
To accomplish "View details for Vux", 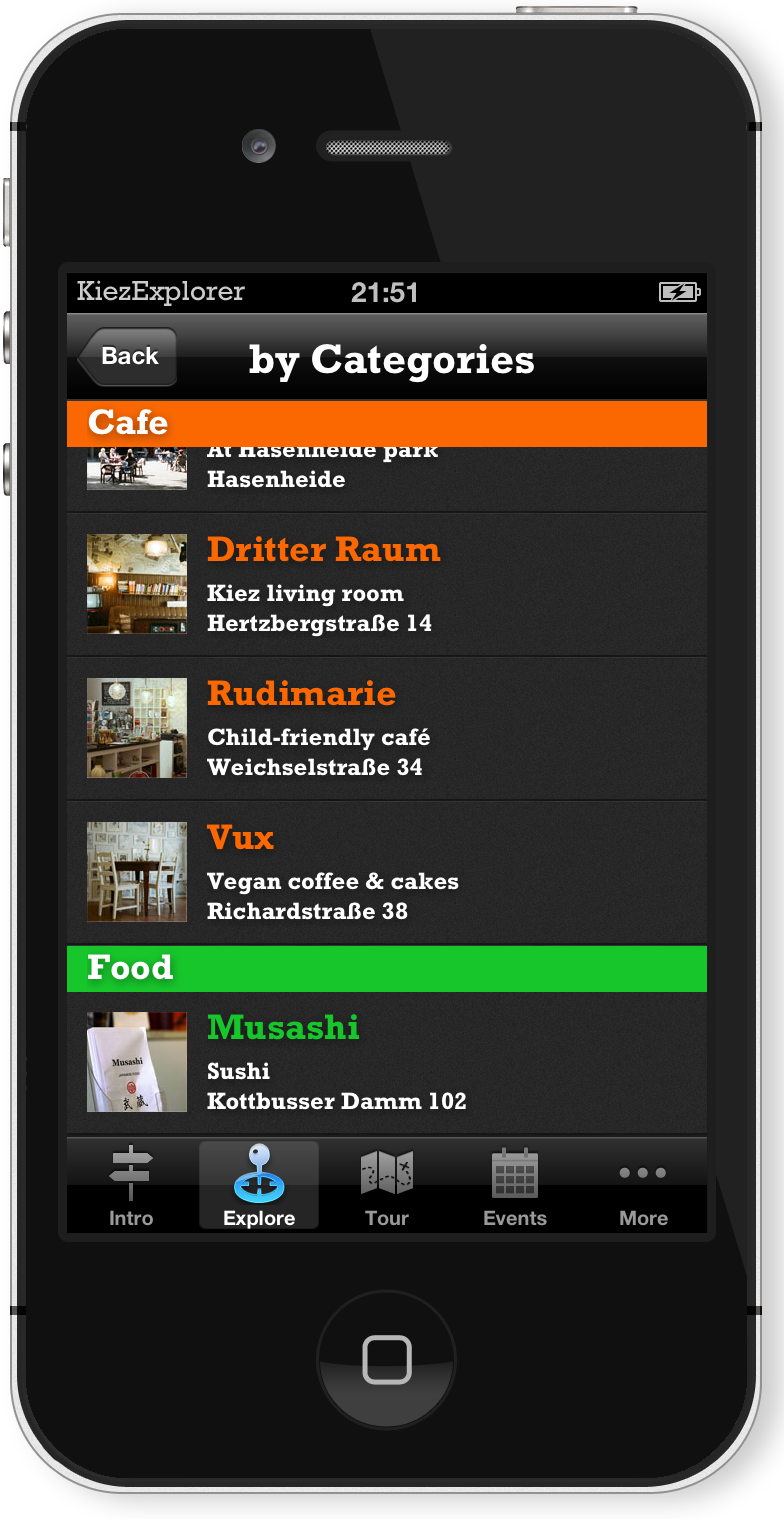I will [387, 872].
